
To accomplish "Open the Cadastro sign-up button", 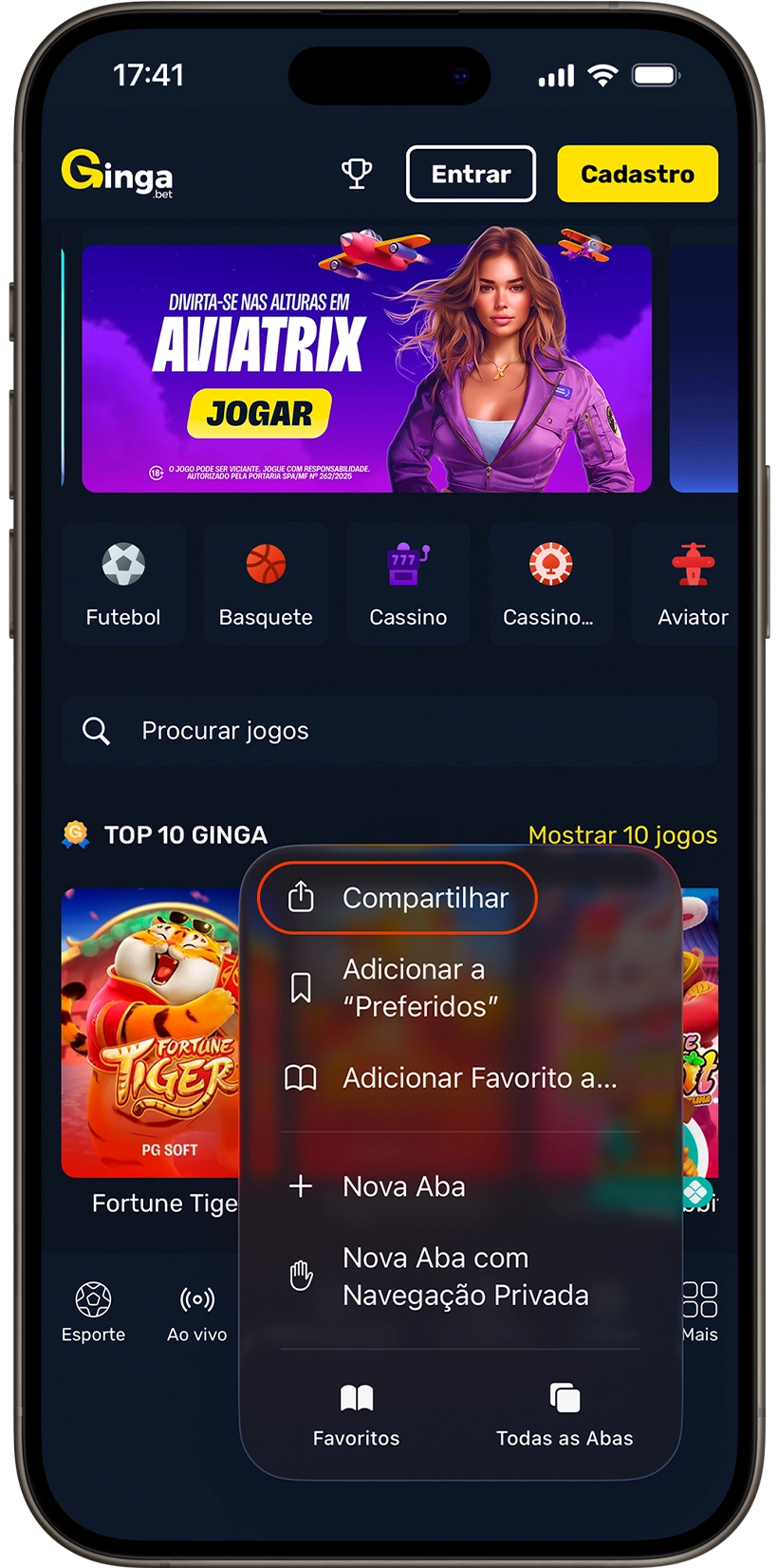I will tap(637, 174).
